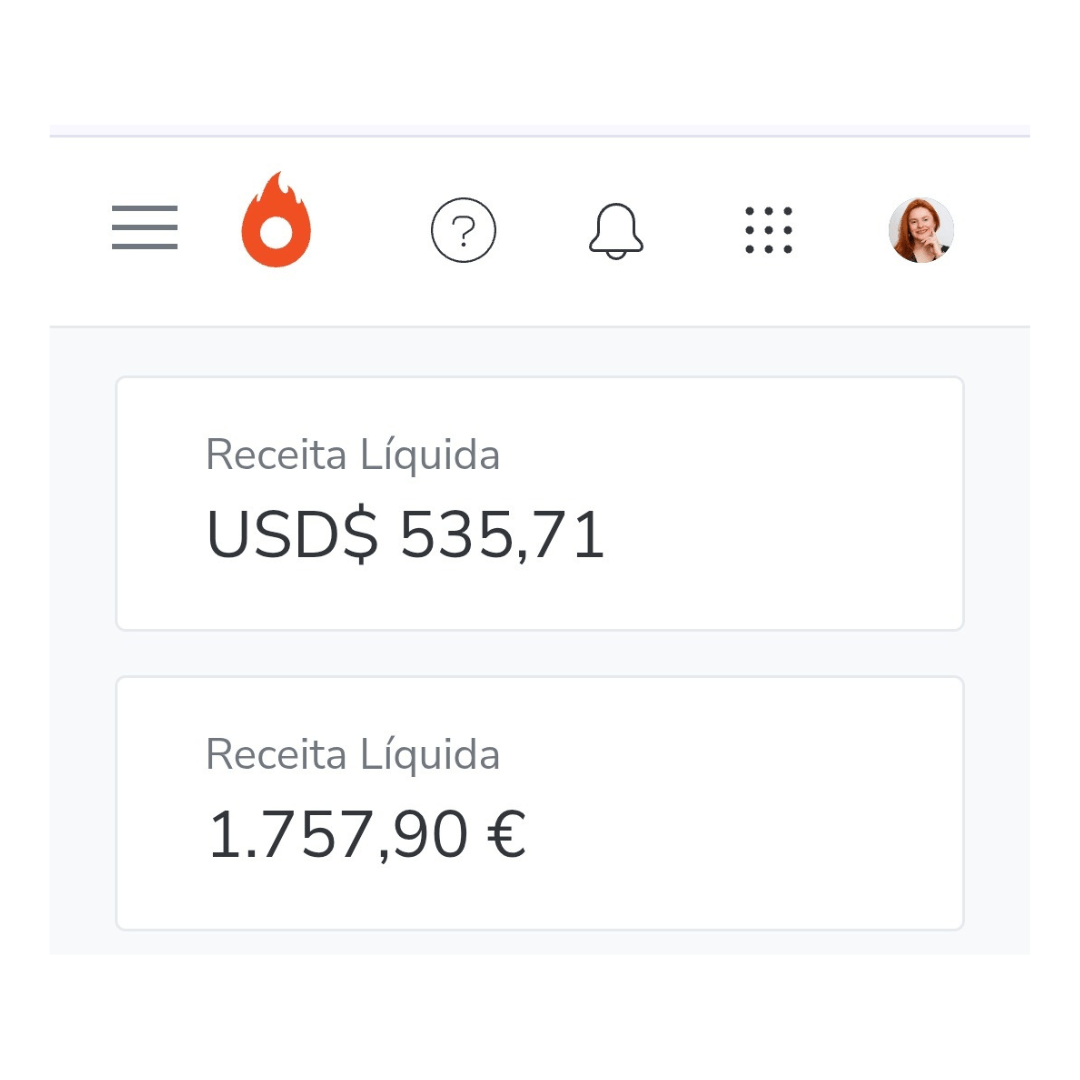Open the help question mark
The image size is (1080, 1080).
[463, 230]
